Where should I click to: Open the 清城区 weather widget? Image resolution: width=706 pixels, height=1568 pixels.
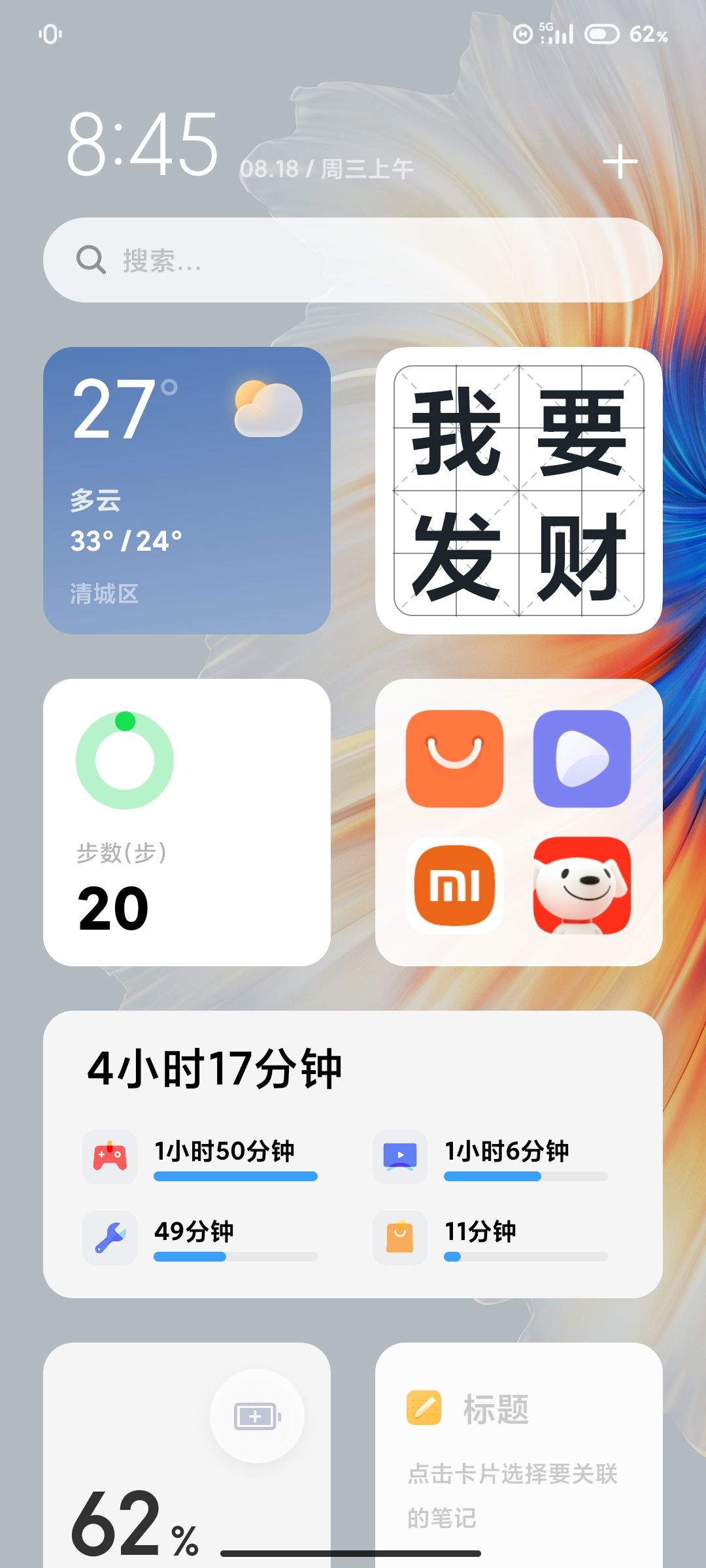point(187,490)
